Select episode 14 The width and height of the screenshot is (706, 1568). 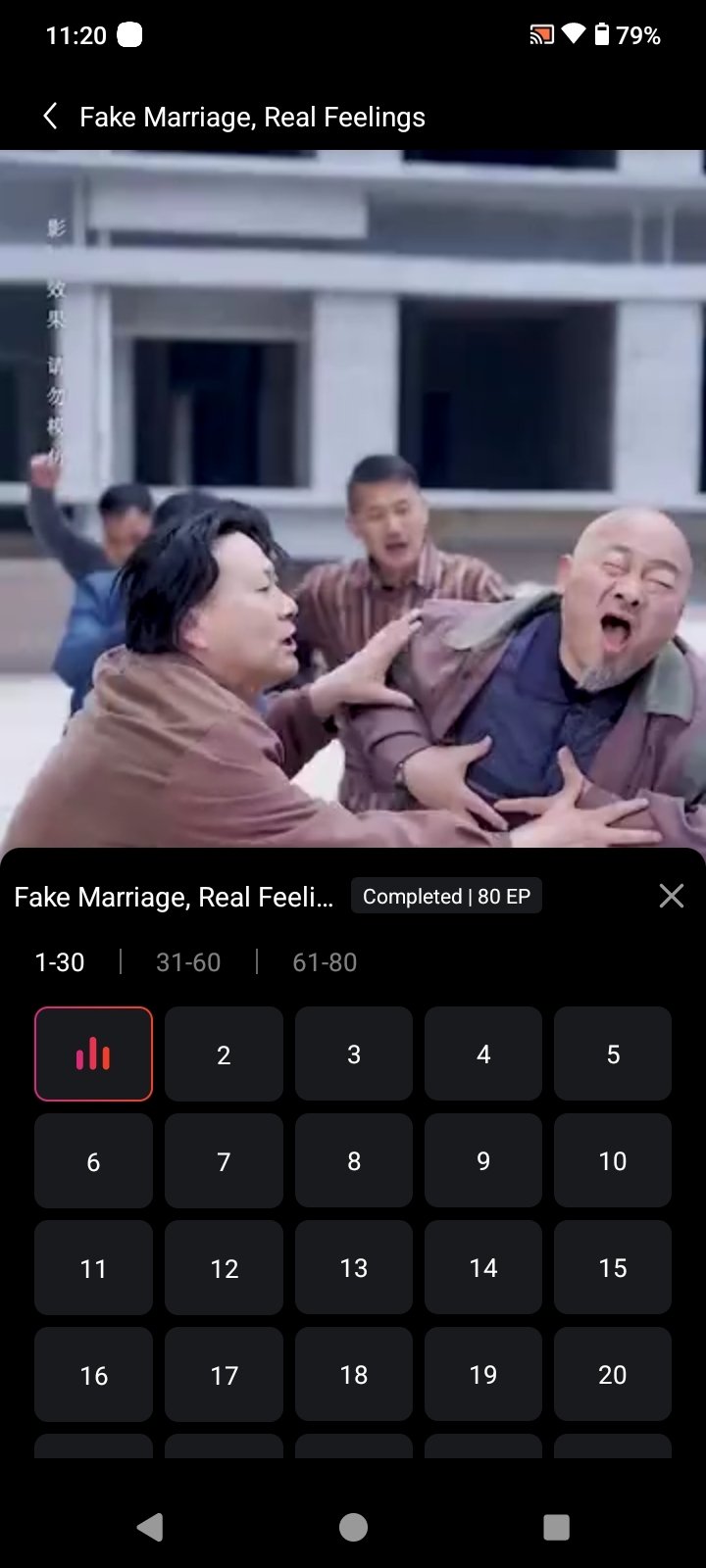pos(483,1268)
